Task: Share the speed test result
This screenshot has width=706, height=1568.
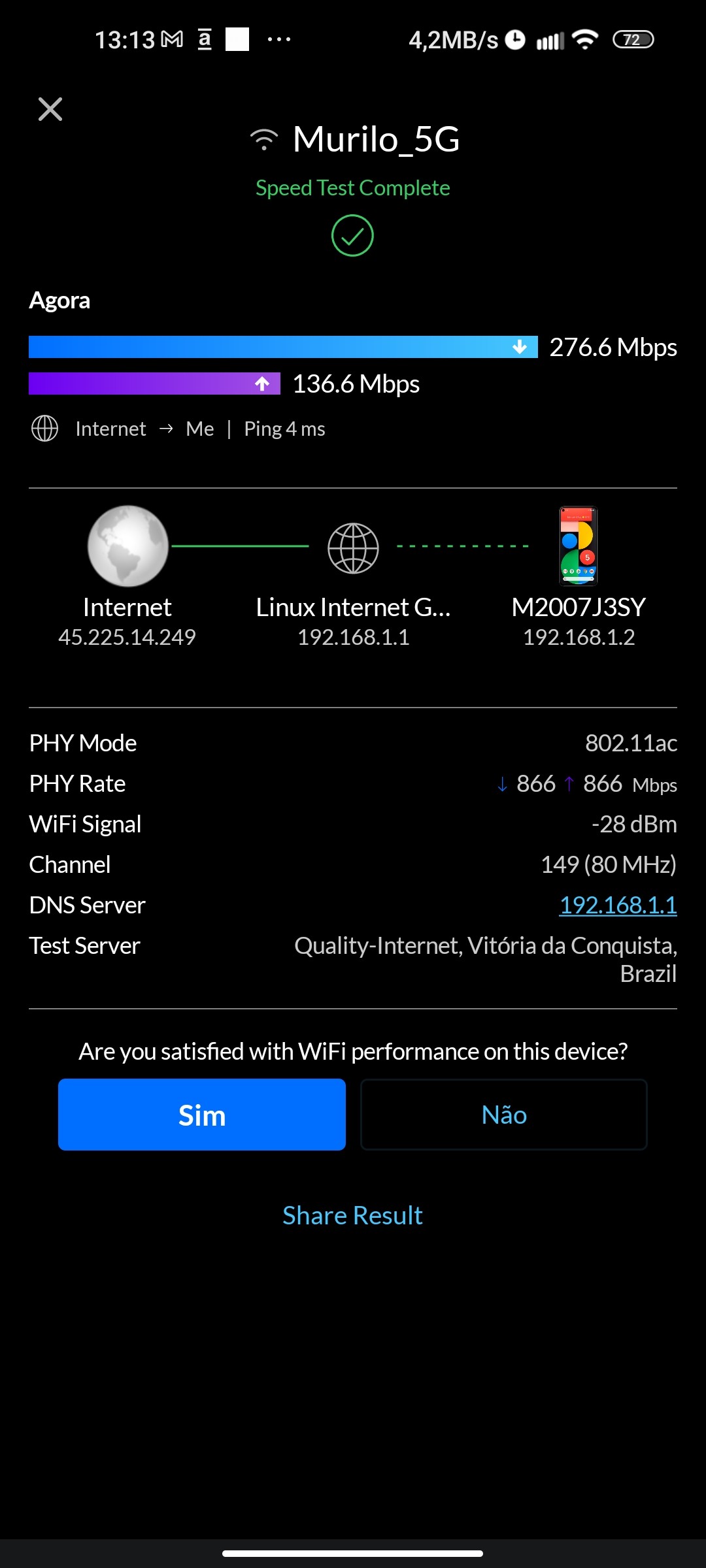Action: pyautogui.click(x=352, y=1215)
